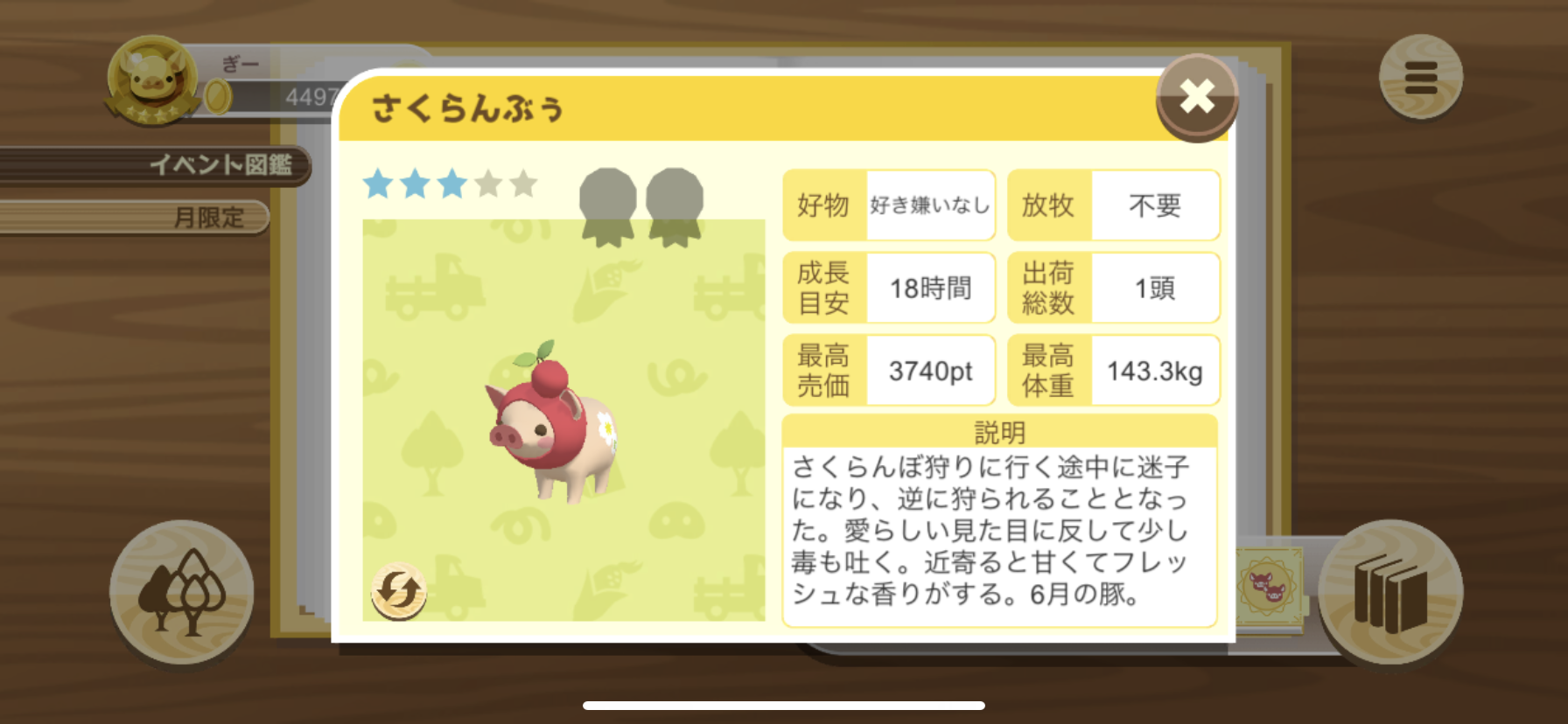Tap the gold pig profile badge
This screenshot has width=1568, height=724.
pyautogui.click(x=152, y=79)
